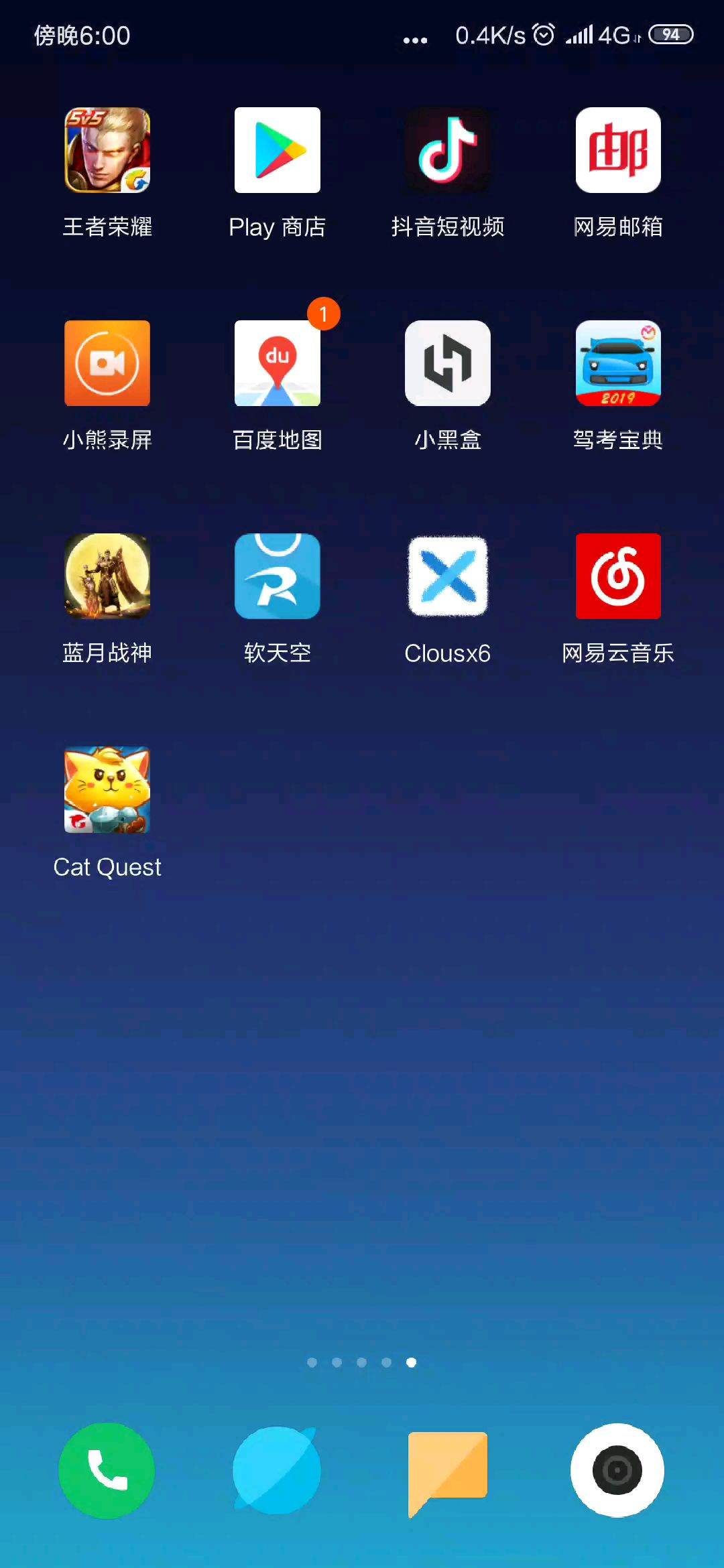Open 驾考宝典 app
Viewport: 724px width, 1568px height.
click(x=618, y=363)
